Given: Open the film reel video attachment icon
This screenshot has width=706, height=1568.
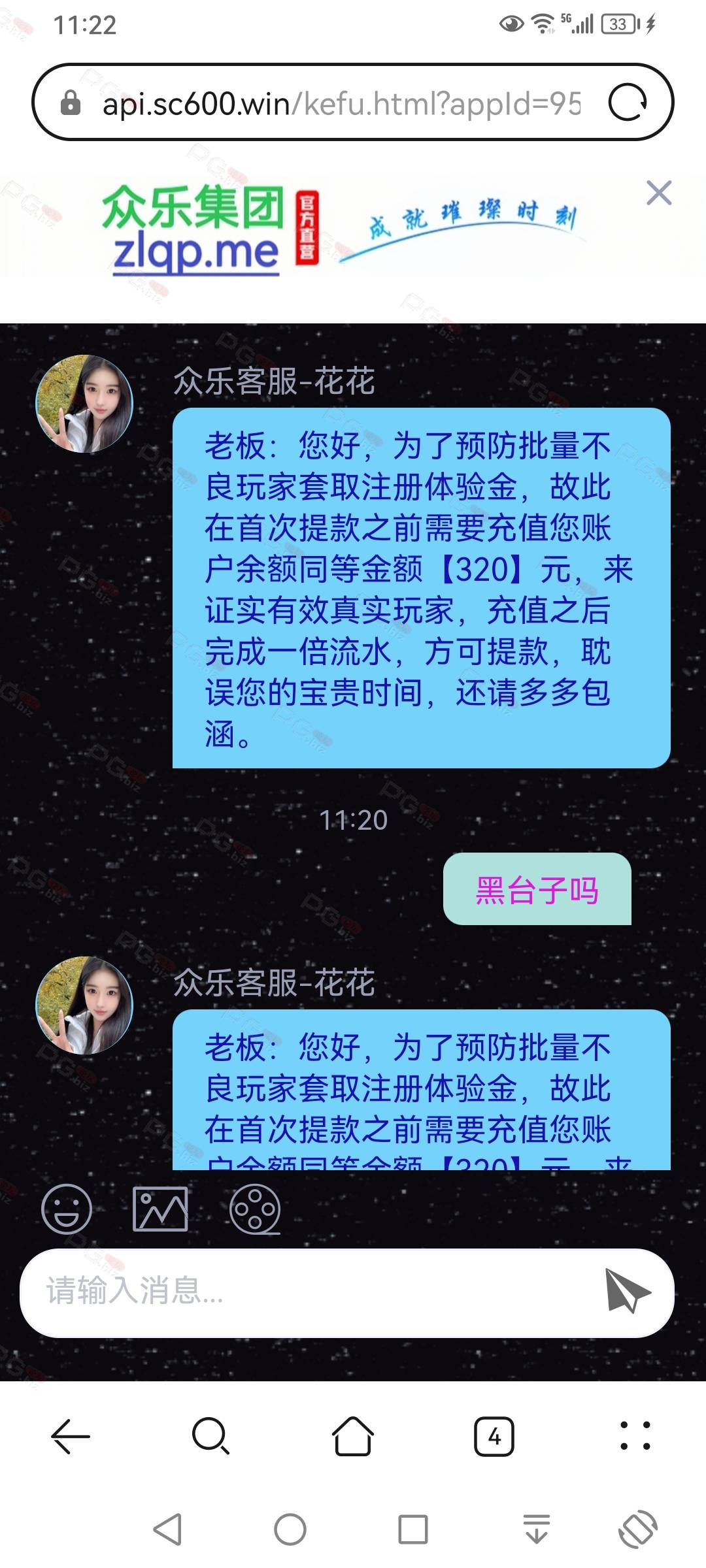Looking at the screenshot, I should click(x=255, y=1209).
